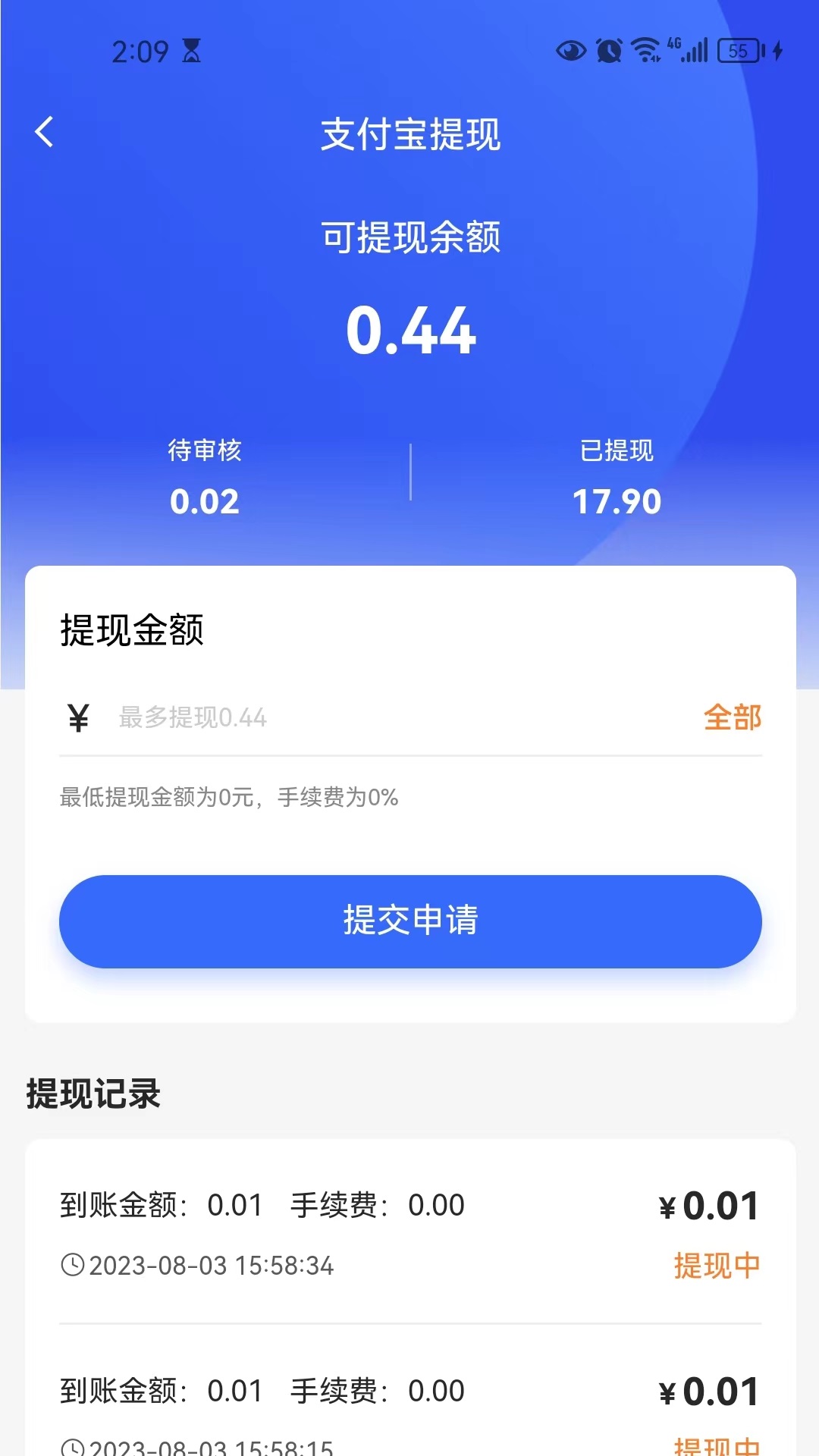This screenshot has width=819, height=1456.
Task: Submit the withdrawal via 提交申请
Action: [x=409, y=921]
